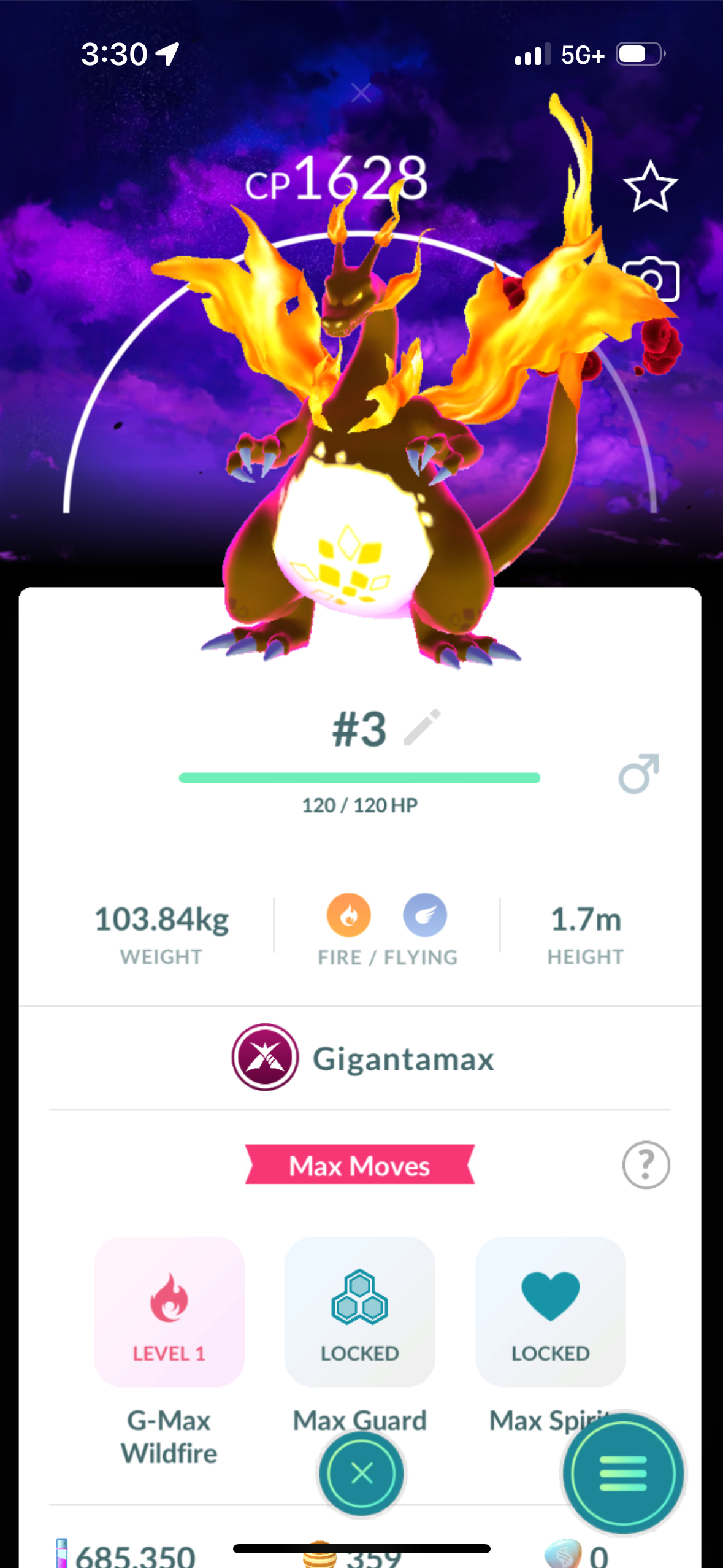Unlock the Max Guard move
The image size is (723, 1568).
pyautogui.click(x=360, y=1312)
